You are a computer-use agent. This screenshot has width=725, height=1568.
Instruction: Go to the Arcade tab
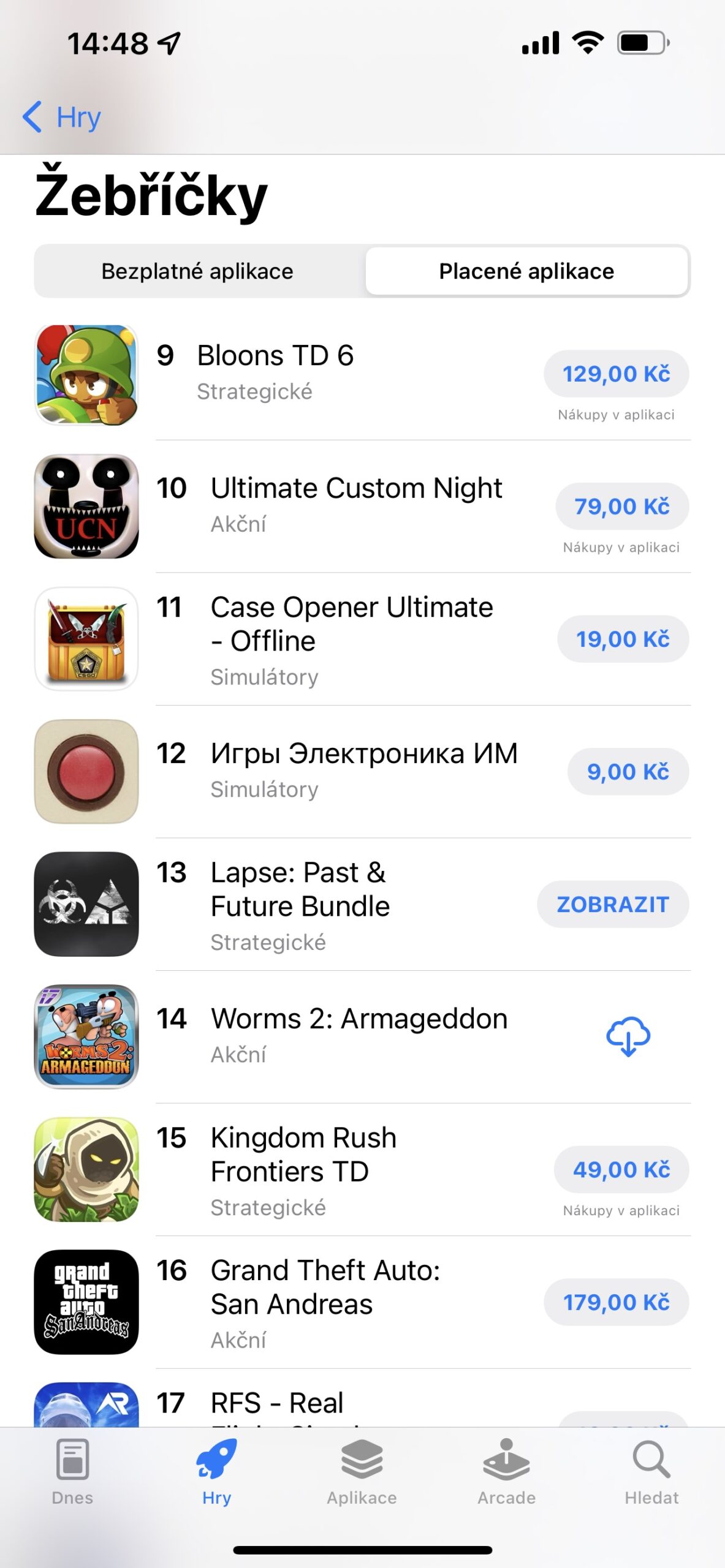click(x=506, y=1472)
